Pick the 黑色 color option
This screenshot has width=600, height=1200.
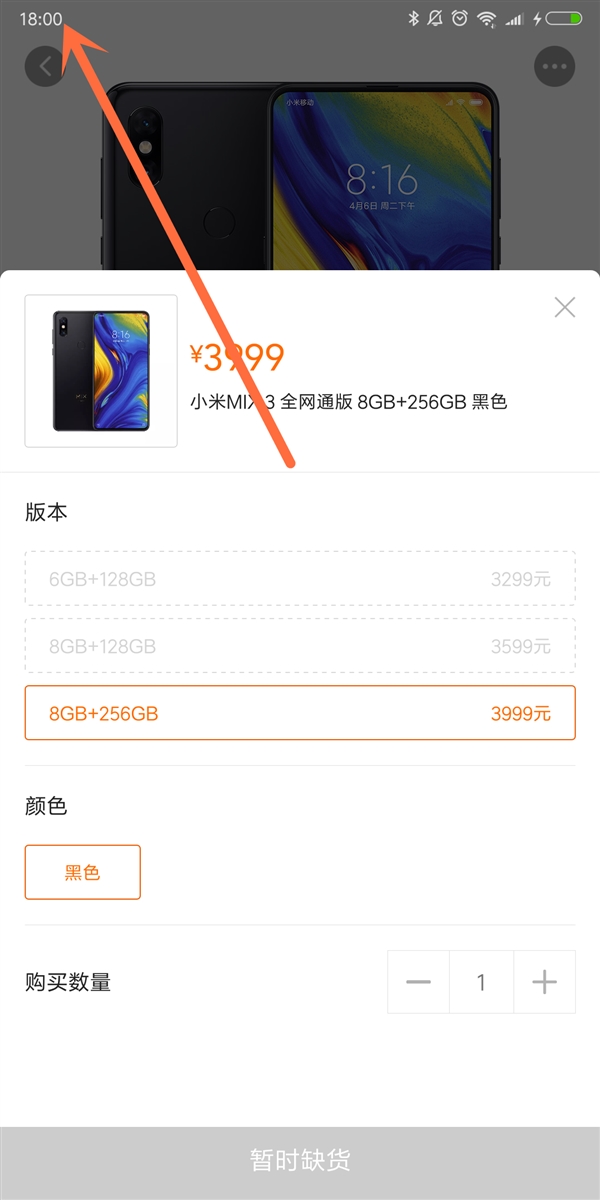click(x=83, y=872)
